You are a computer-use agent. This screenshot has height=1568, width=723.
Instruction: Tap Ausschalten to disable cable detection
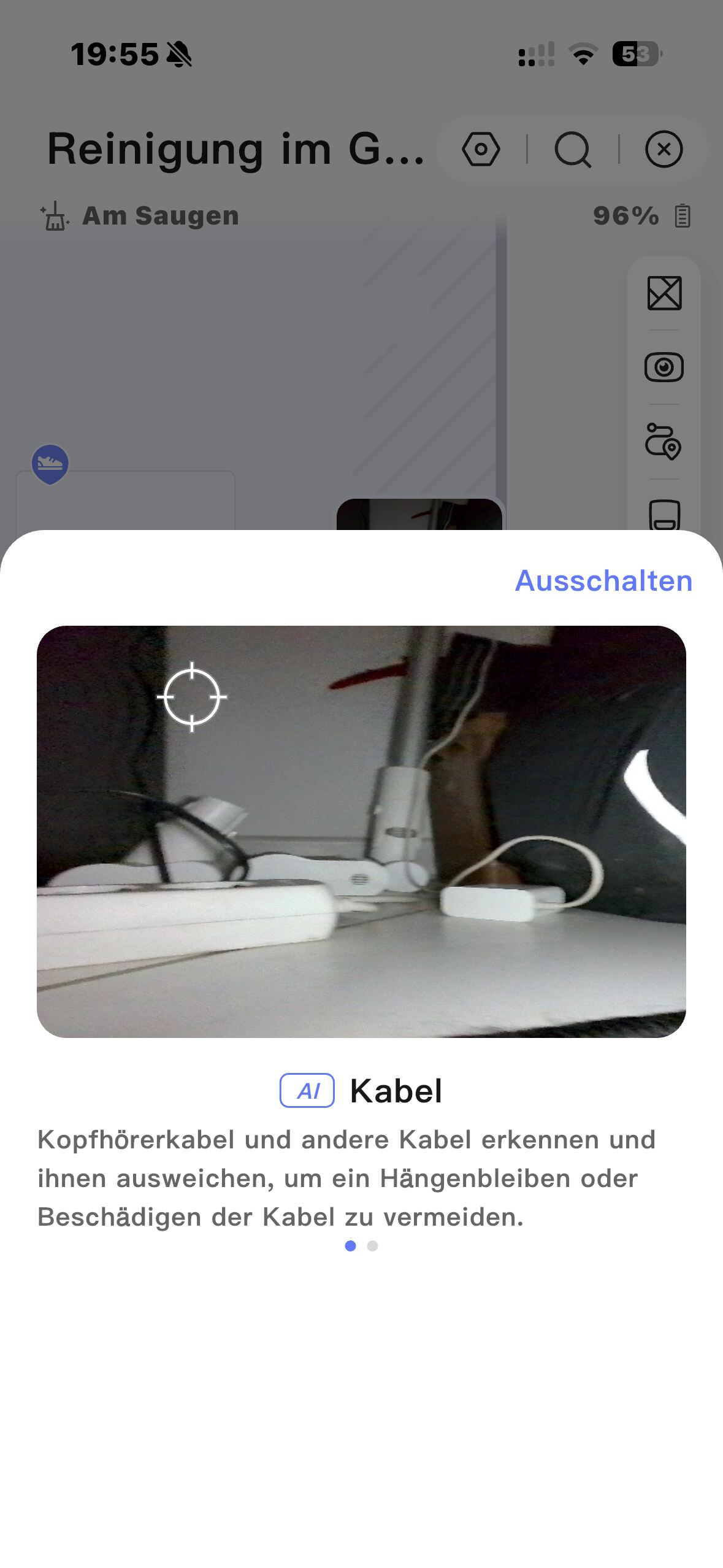[x=603, y=580]
